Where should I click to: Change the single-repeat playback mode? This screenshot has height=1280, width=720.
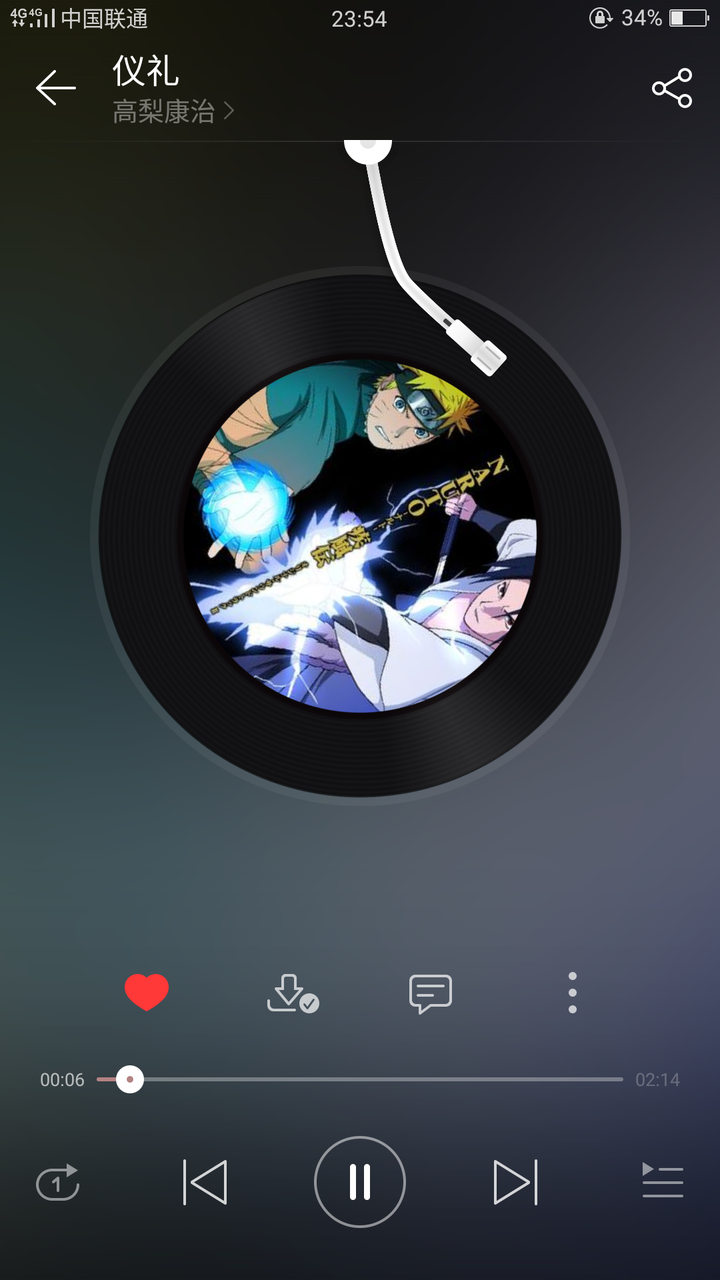(58, 1183)
